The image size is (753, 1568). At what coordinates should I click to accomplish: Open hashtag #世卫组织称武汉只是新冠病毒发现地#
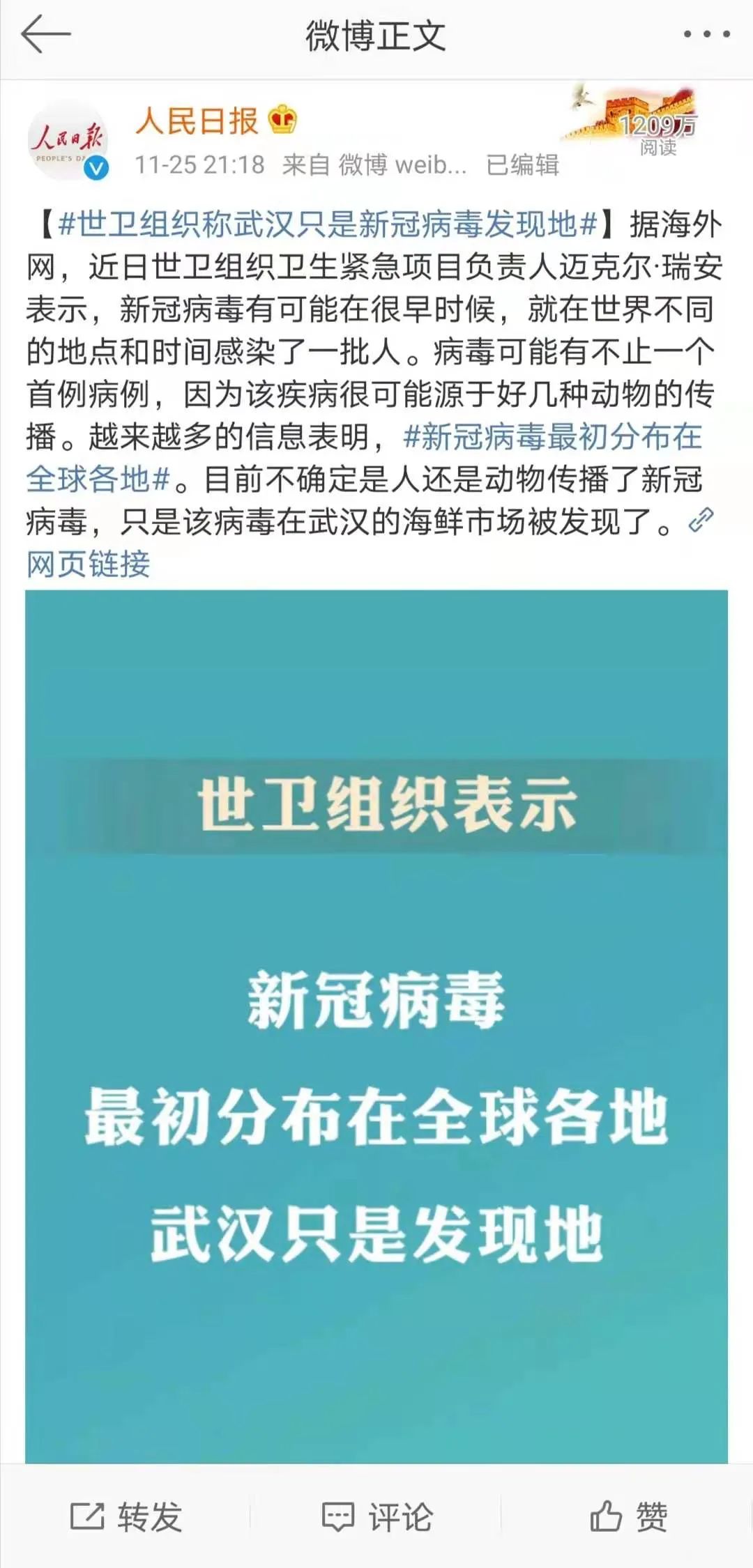[328, 224]
